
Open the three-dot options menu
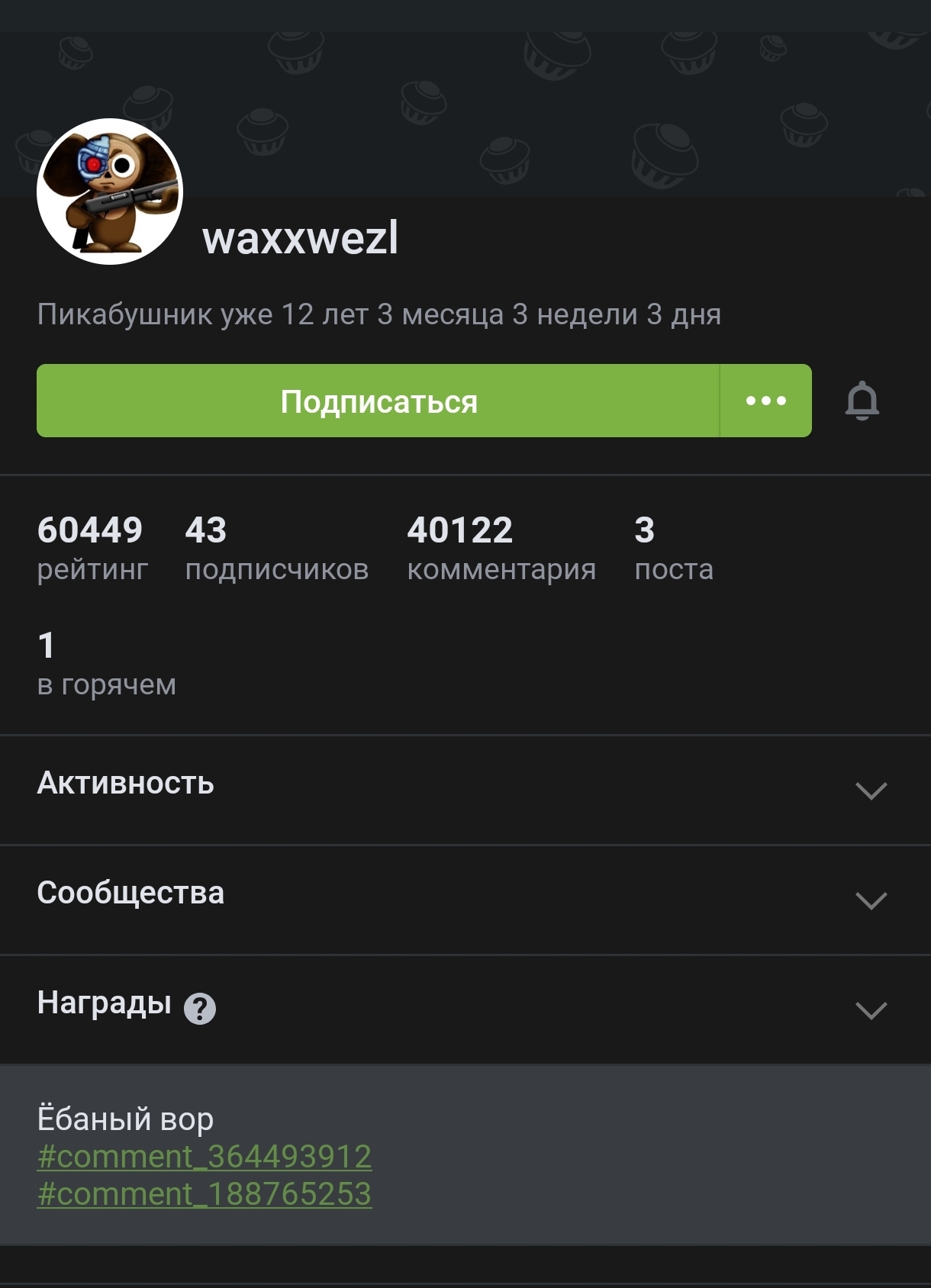pyautogui.click(x=765, y=401)
